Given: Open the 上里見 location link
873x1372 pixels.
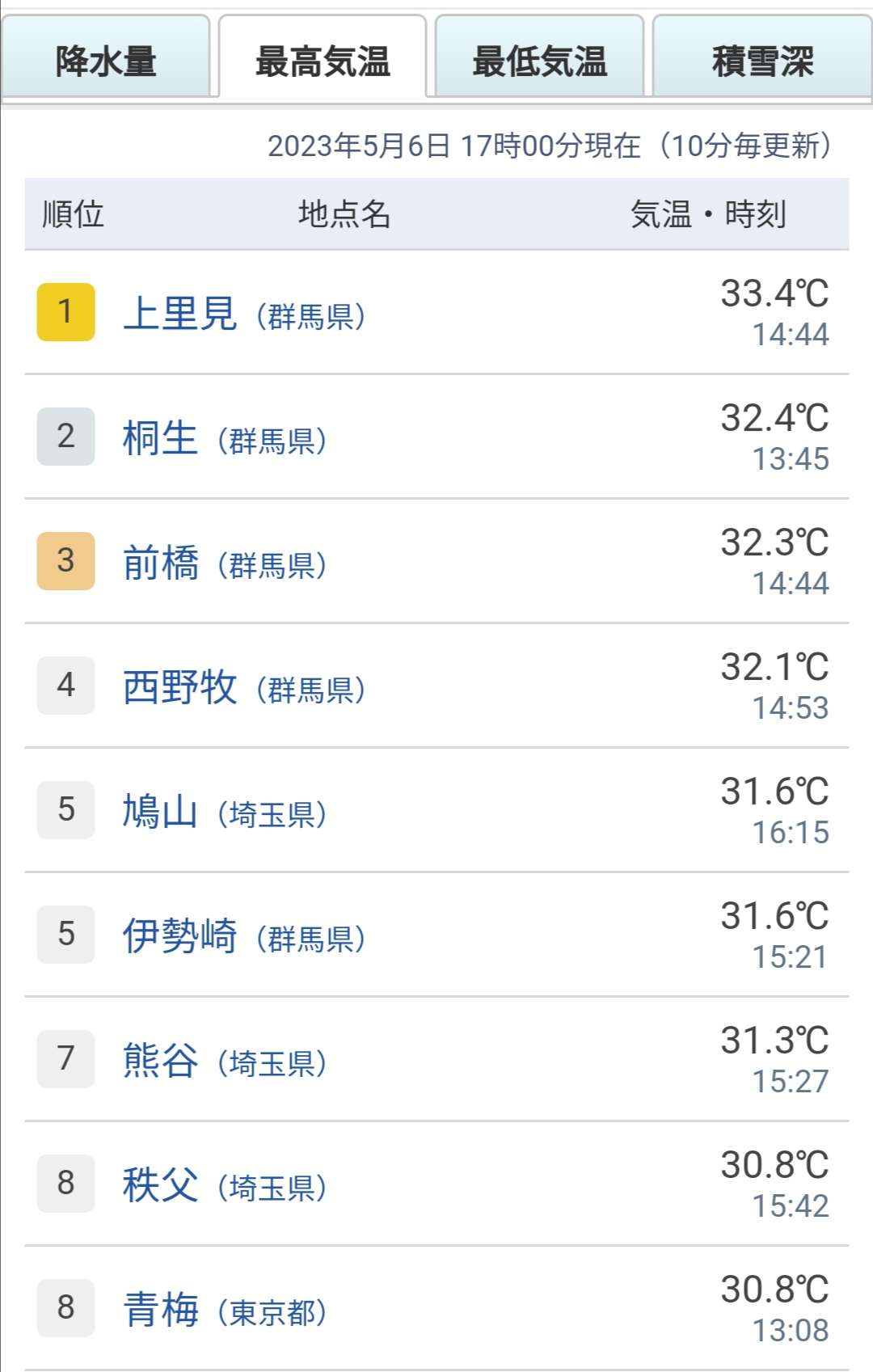Looking at the screenshot, I should [179, 314].
